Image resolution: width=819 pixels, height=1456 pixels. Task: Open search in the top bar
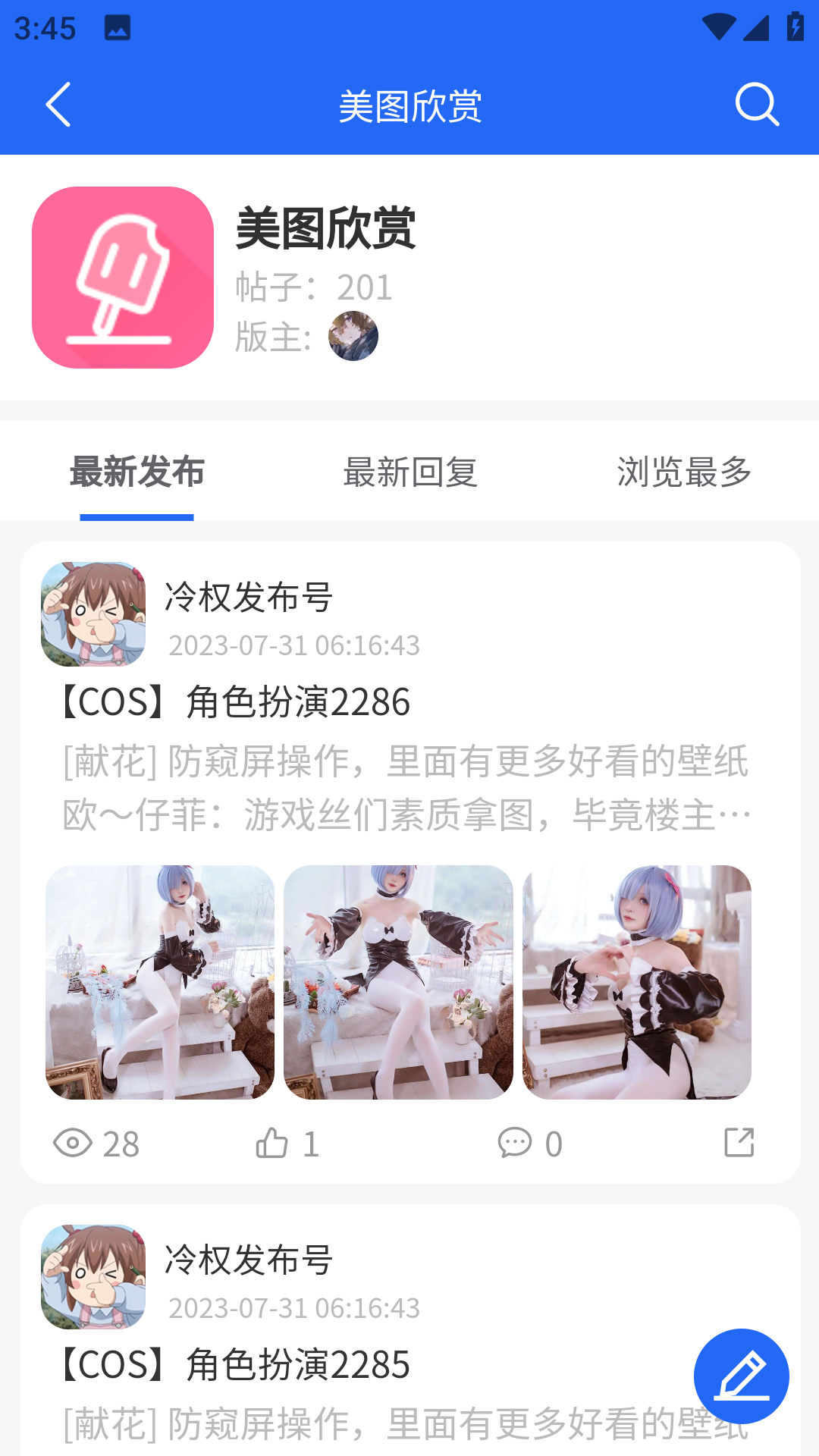point(757,105)
